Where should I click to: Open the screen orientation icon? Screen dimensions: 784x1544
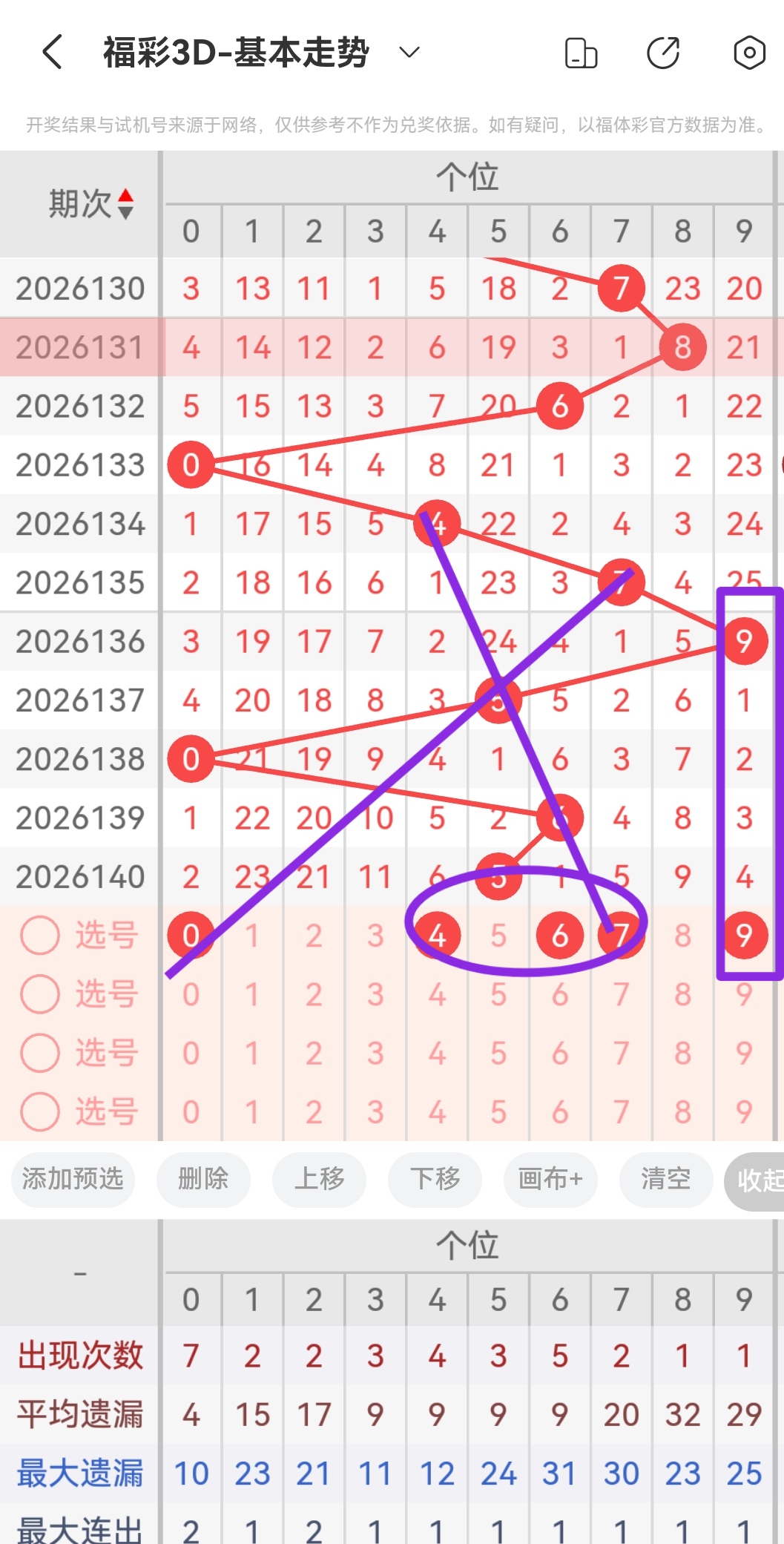click(581, 53)
